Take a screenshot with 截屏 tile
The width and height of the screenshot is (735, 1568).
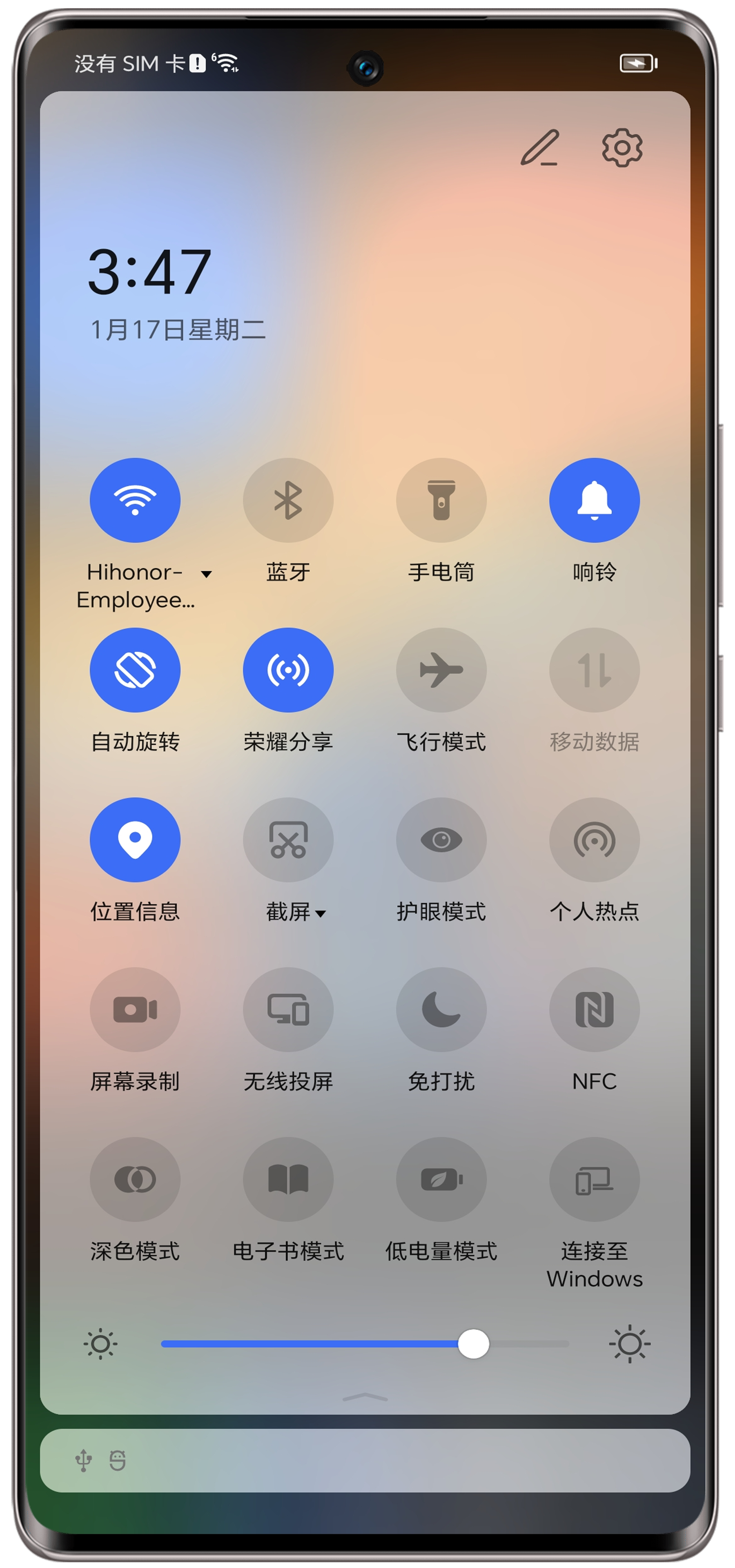pyautogui.click(x=288, y=840)
